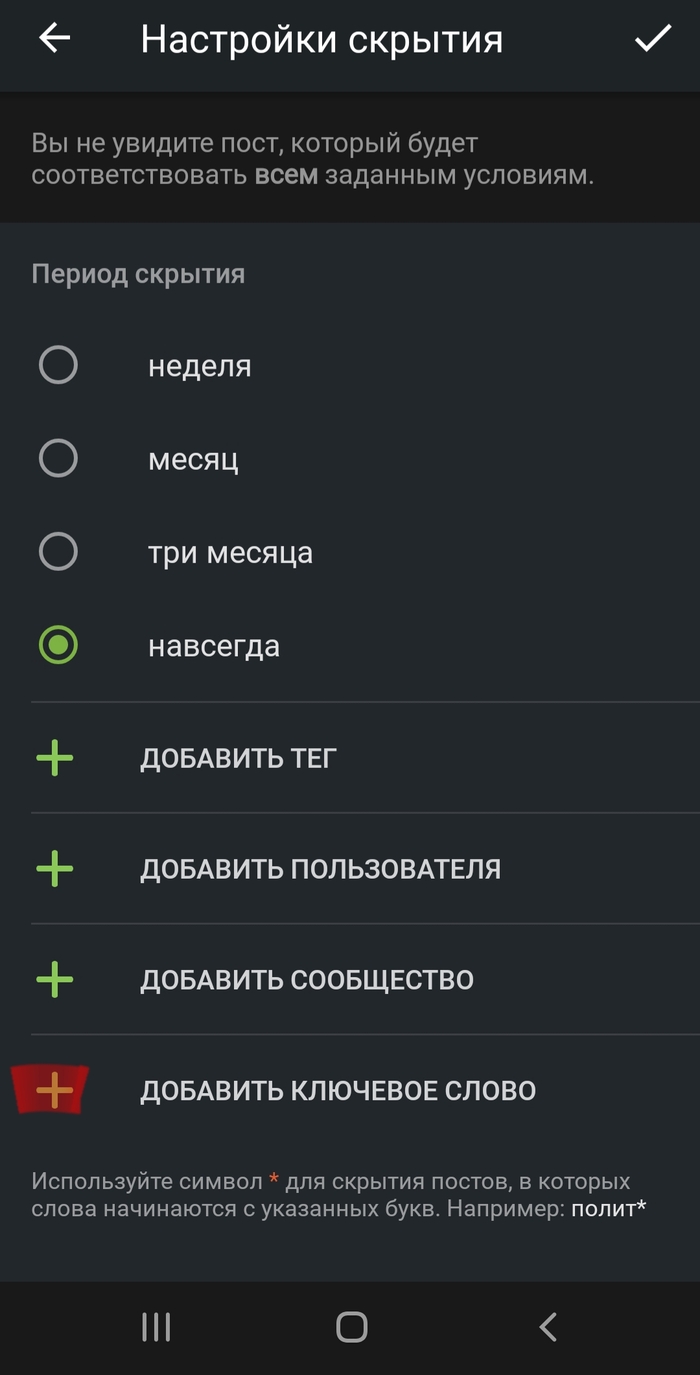Tap «Добавить тег»

pyautogui.click(x=238, y=758)
